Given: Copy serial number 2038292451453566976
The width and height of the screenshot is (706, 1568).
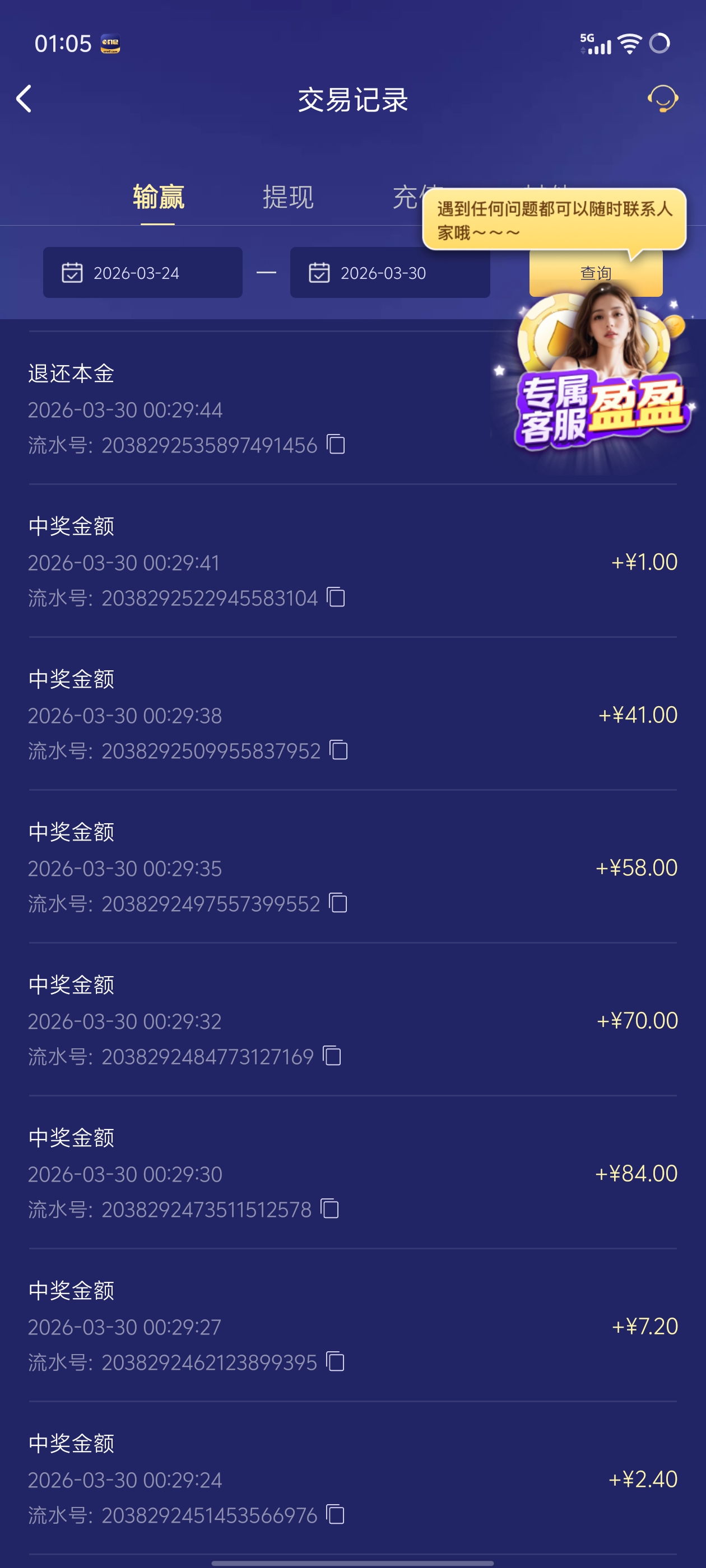Looking at the screenshot, I should 336,1514.
